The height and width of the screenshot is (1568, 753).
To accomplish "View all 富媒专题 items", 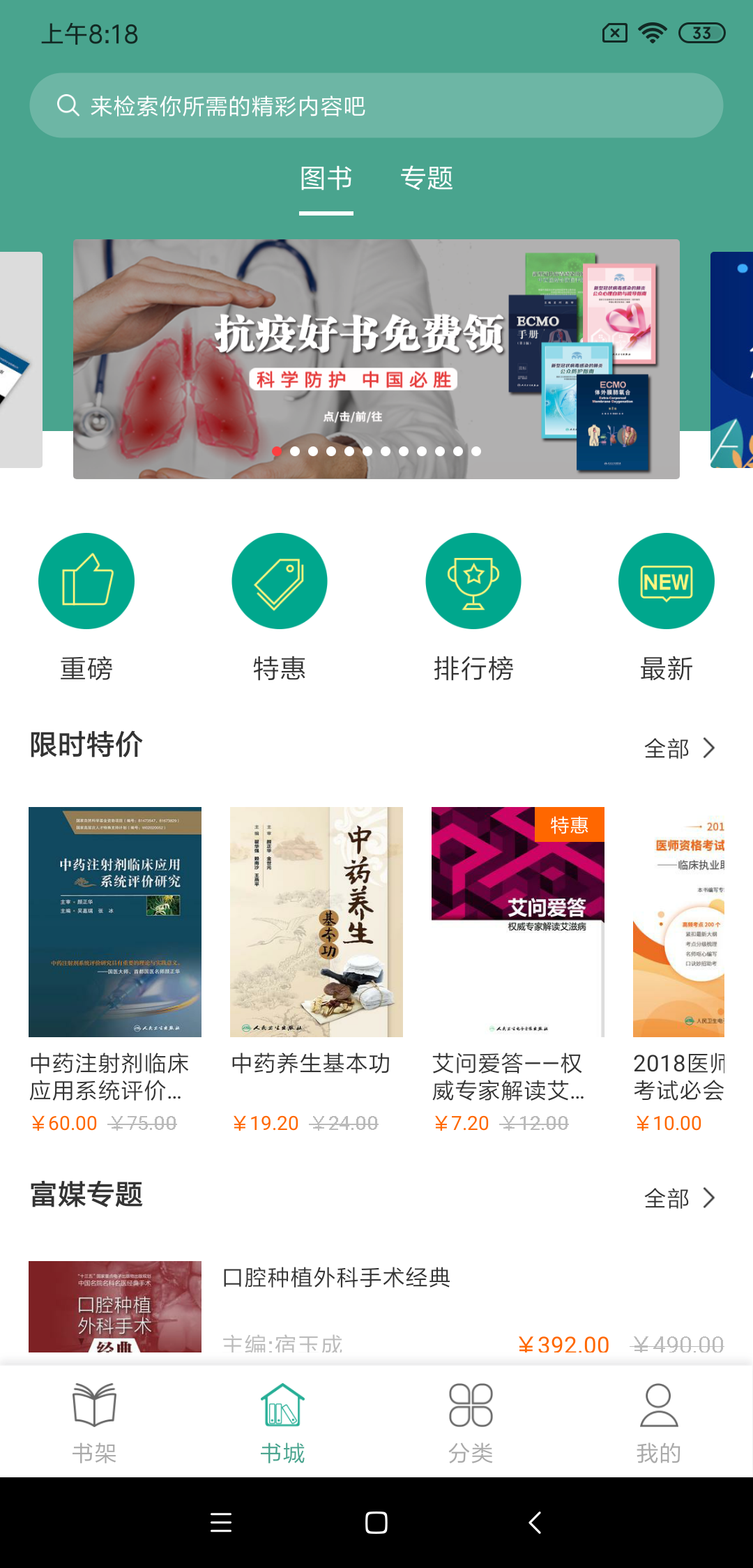I will pos(680,1198).
